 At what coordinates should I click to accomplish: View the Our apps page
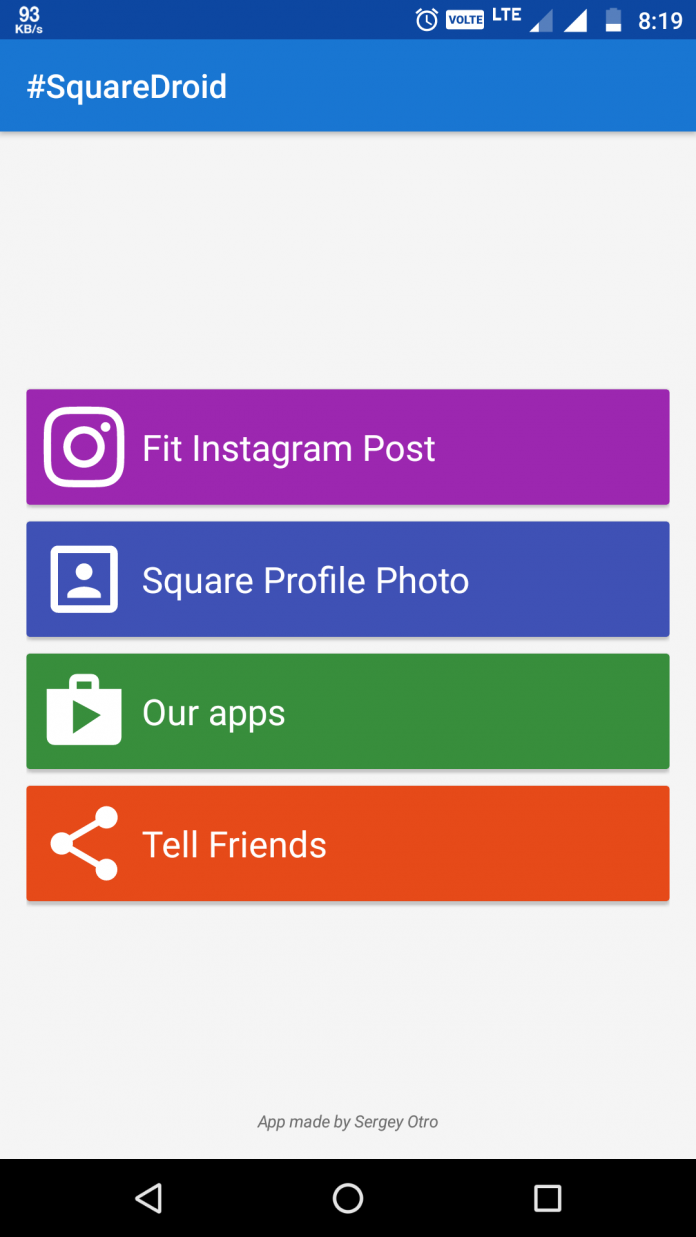coord(347,711)
